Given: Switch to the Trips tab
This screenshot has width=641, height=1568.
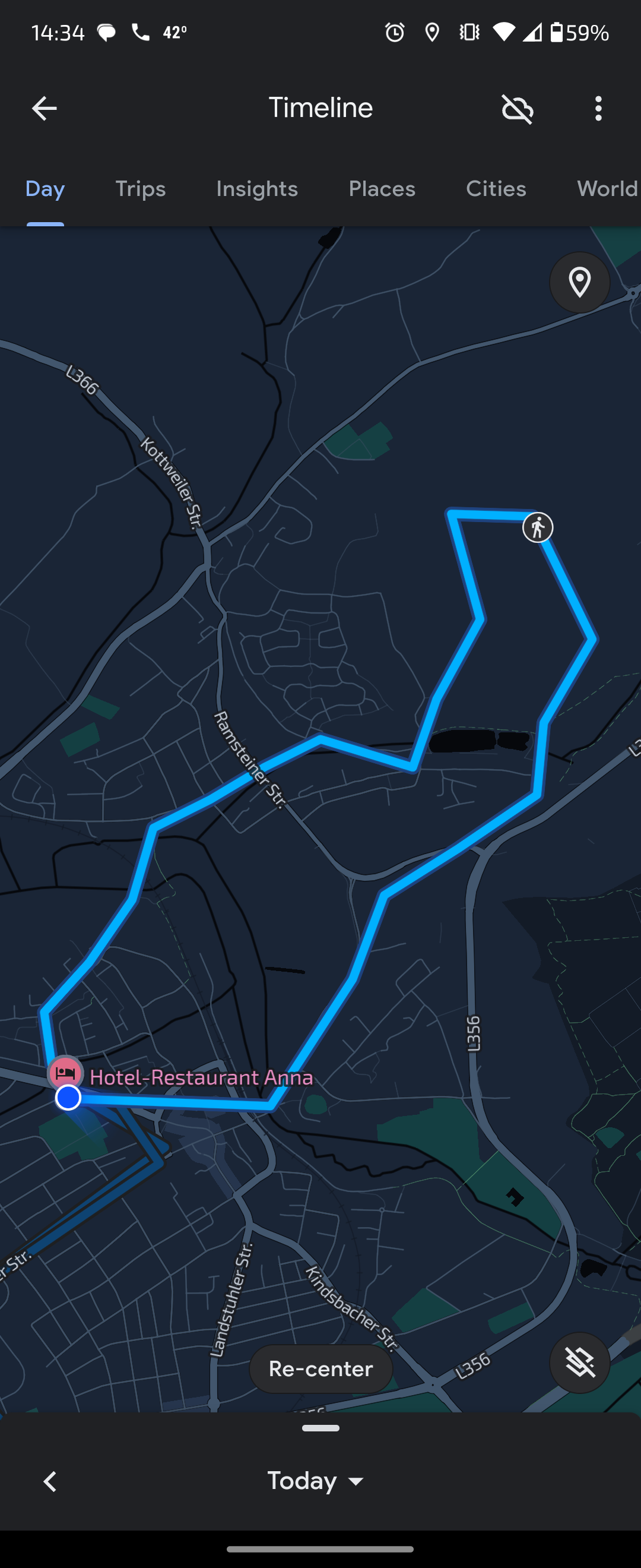Looking at the screenshot, I should click(x=141, y=189).
